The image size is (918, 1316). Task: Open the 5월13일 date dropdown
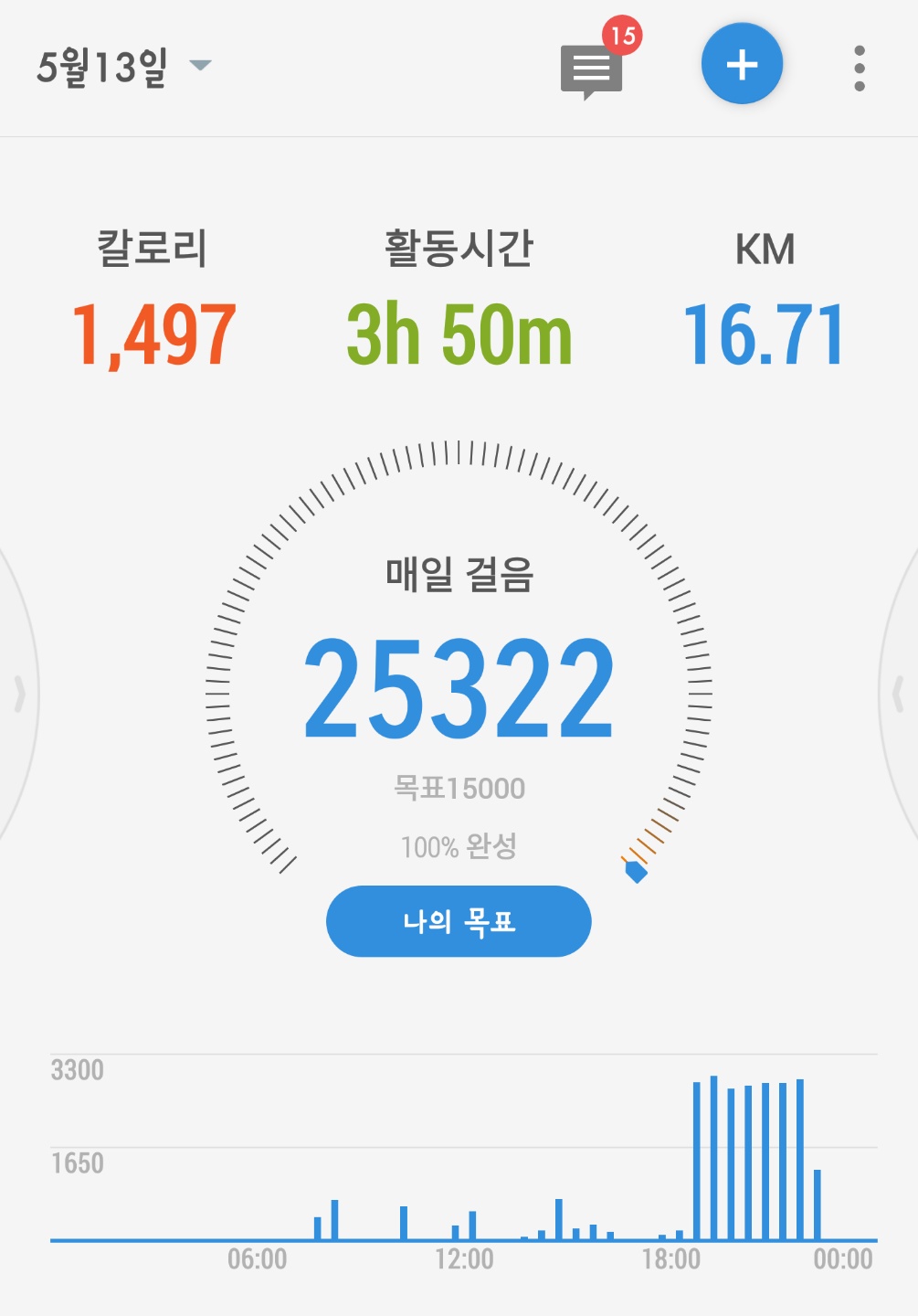click(123, 66)
